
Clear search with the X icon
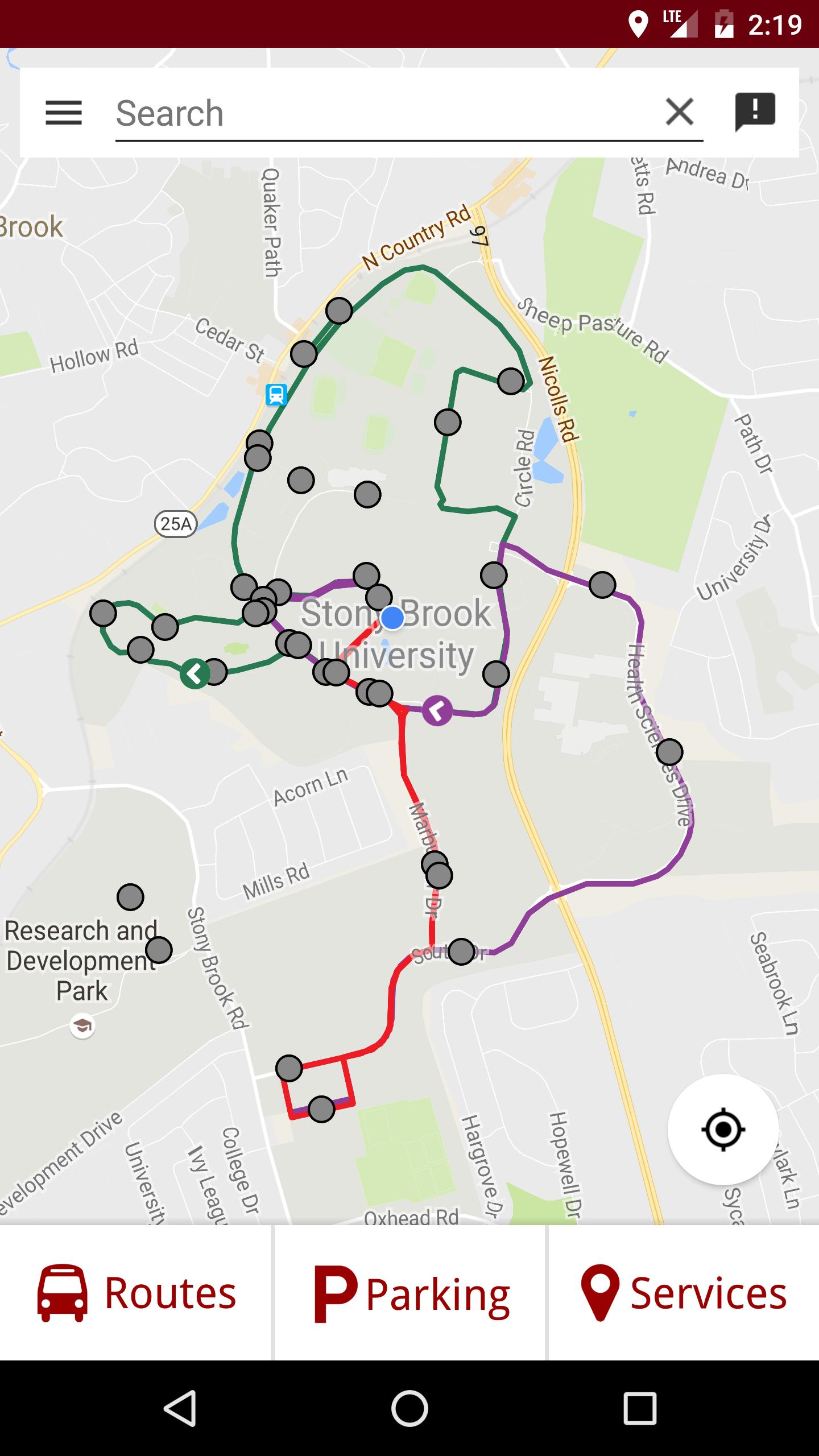(680, 111)
